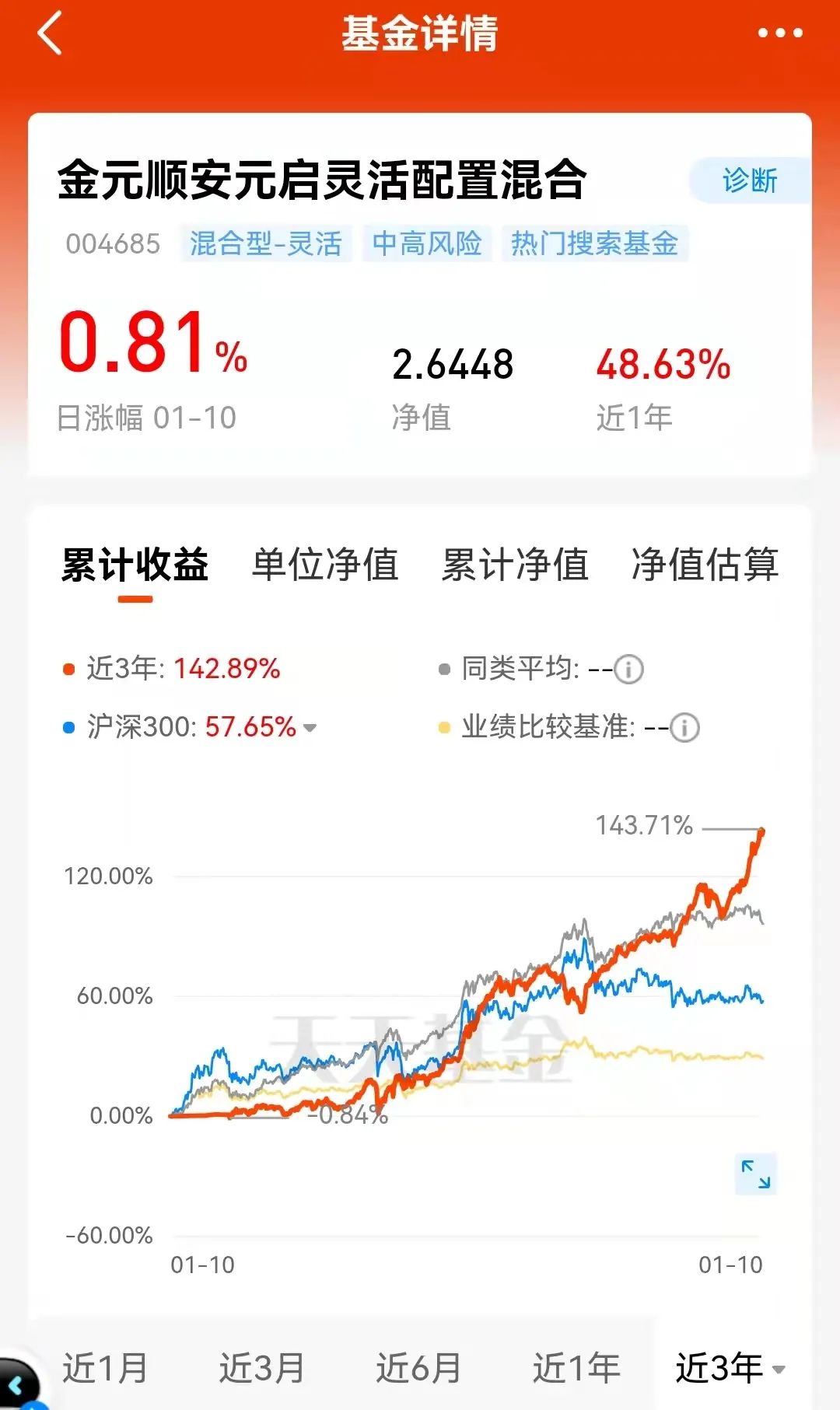
Task: Select the 累计收益 tab
Action: pyautogui.click(x=135, y=565)
